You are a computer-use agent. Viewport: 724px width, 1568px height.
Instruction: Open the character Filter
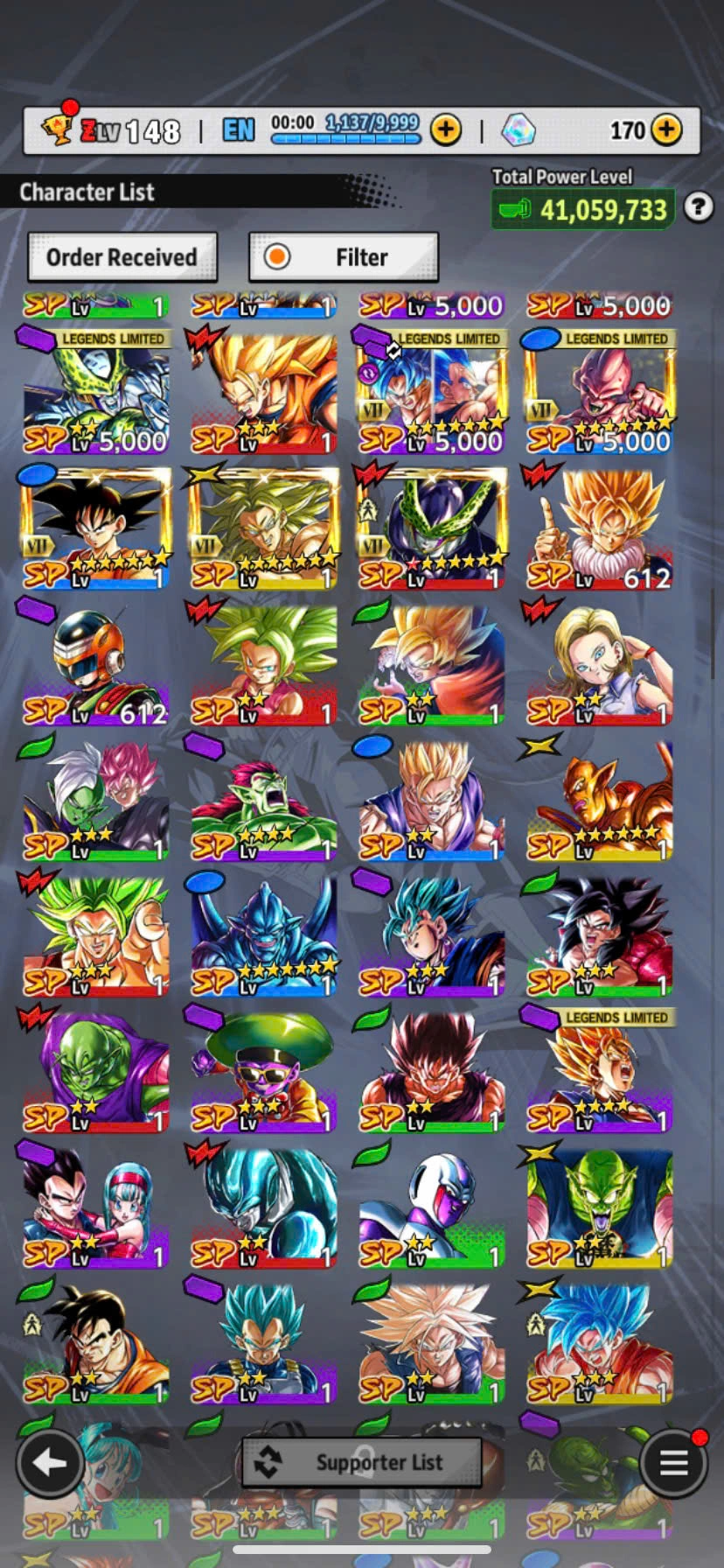[x=344, y=257]
